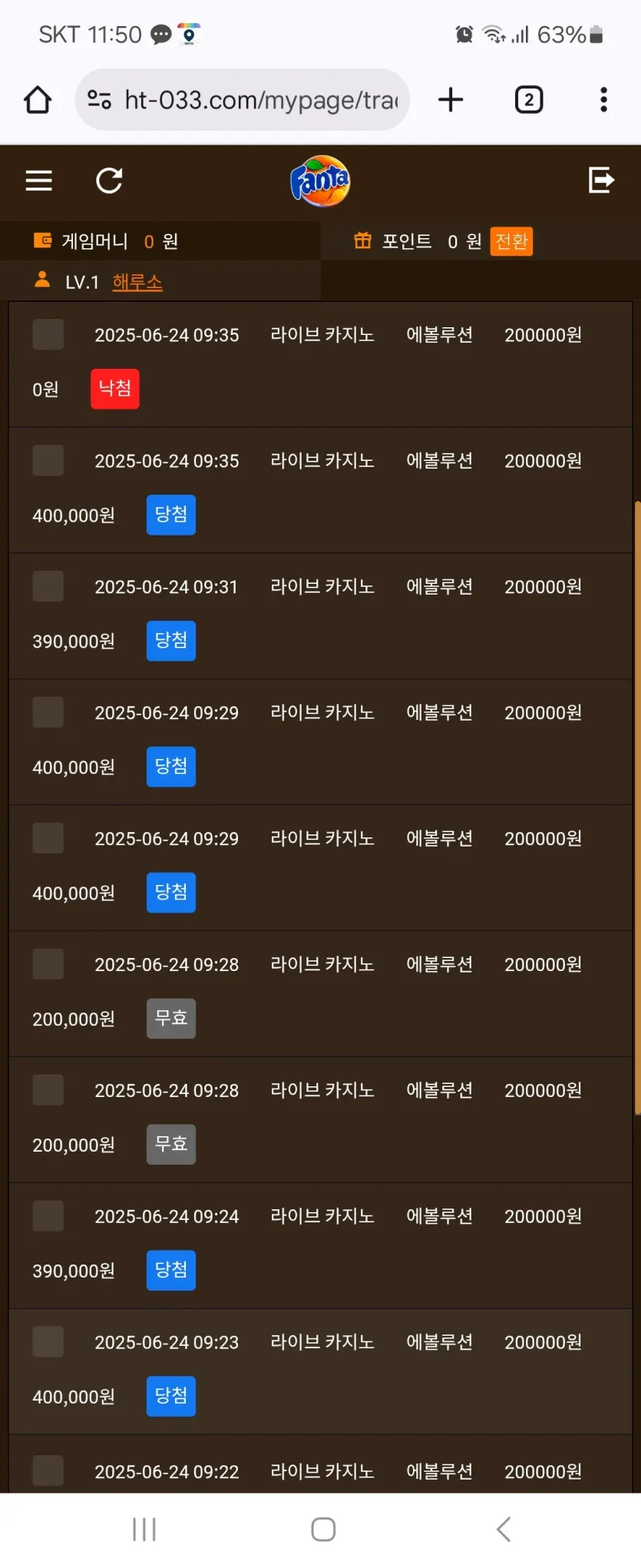Tick the checkbox for the 09:23 bet
The image size is (641, 1568).
pos(48,1341)
